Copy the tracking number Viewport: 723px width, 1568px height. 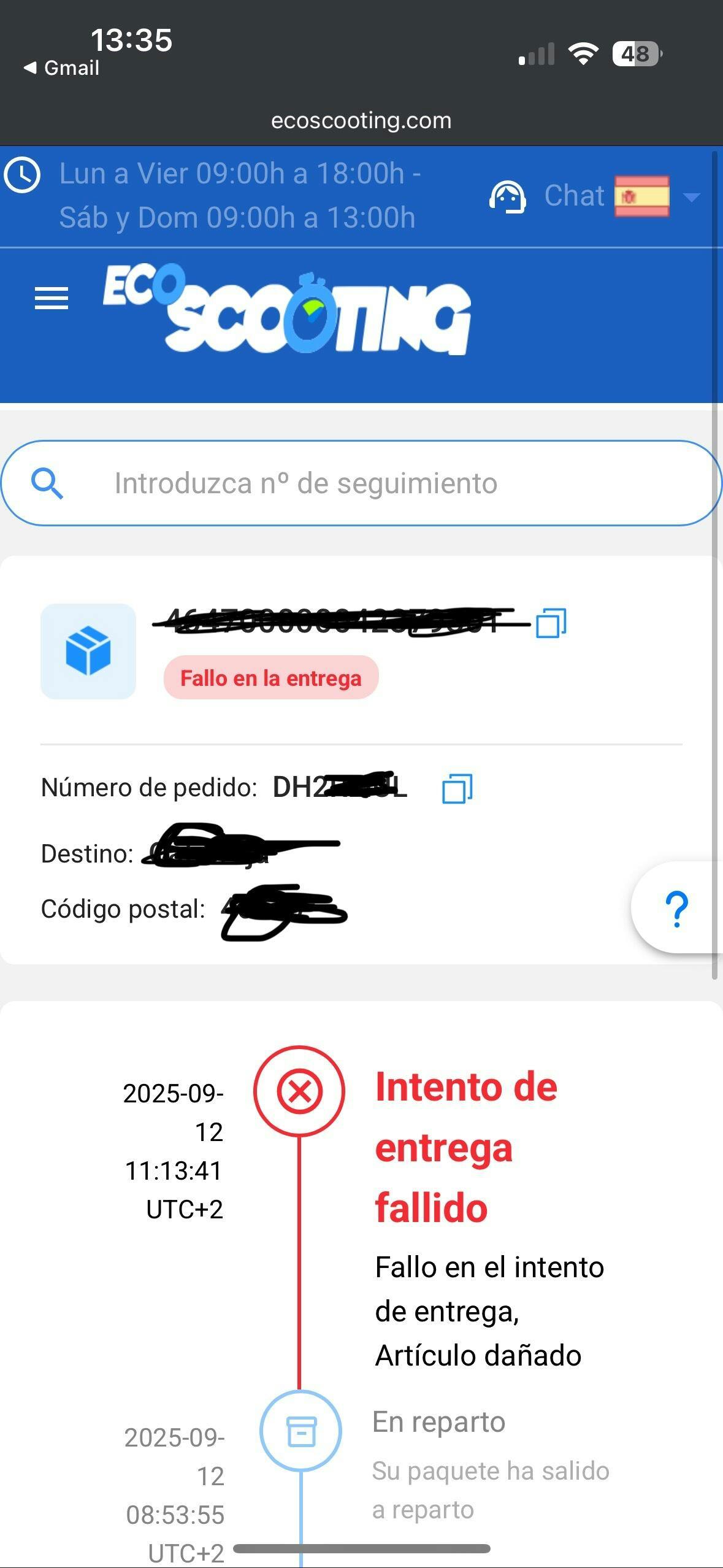point(551,623)
